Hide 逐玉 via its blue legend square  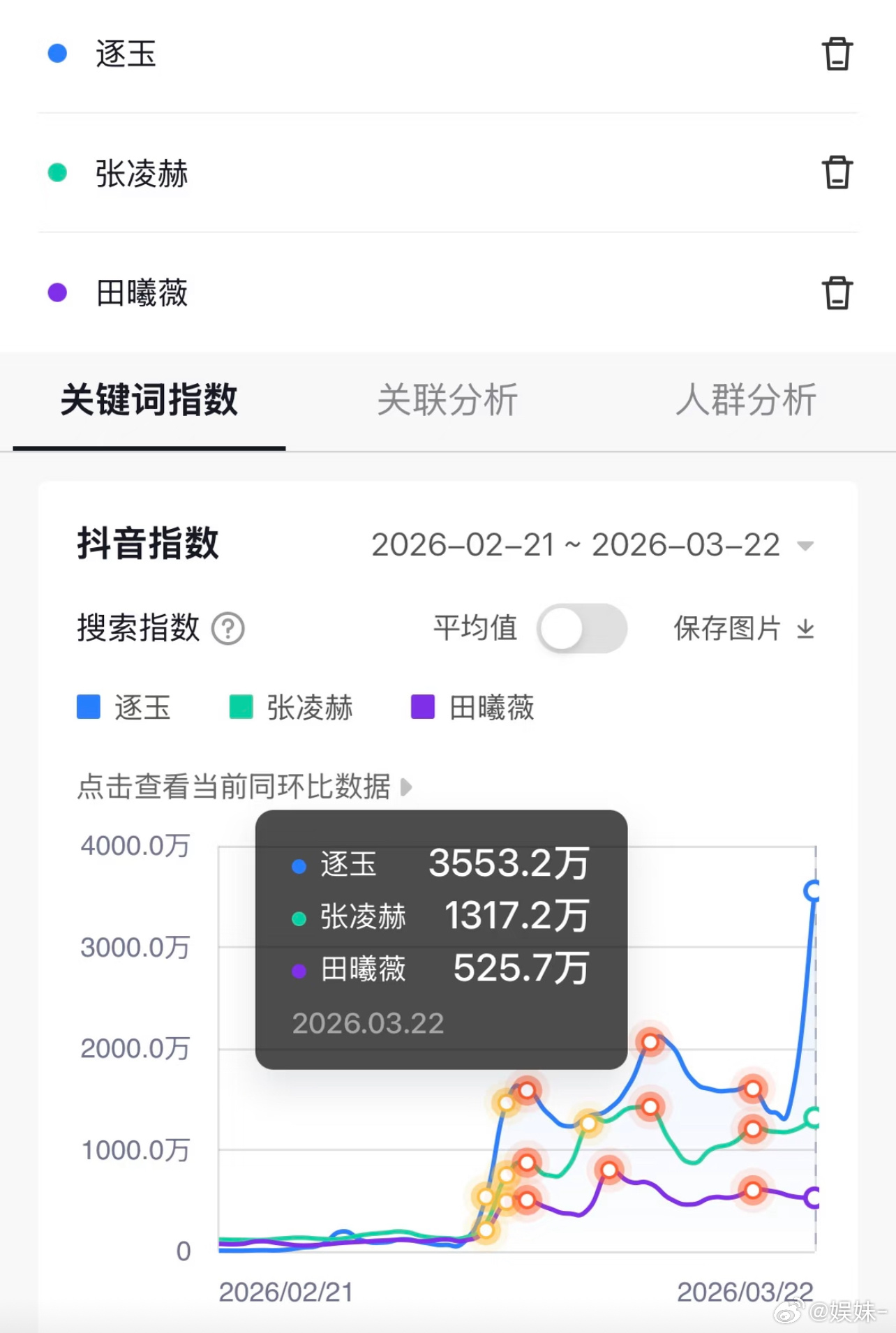coord(89,708)
